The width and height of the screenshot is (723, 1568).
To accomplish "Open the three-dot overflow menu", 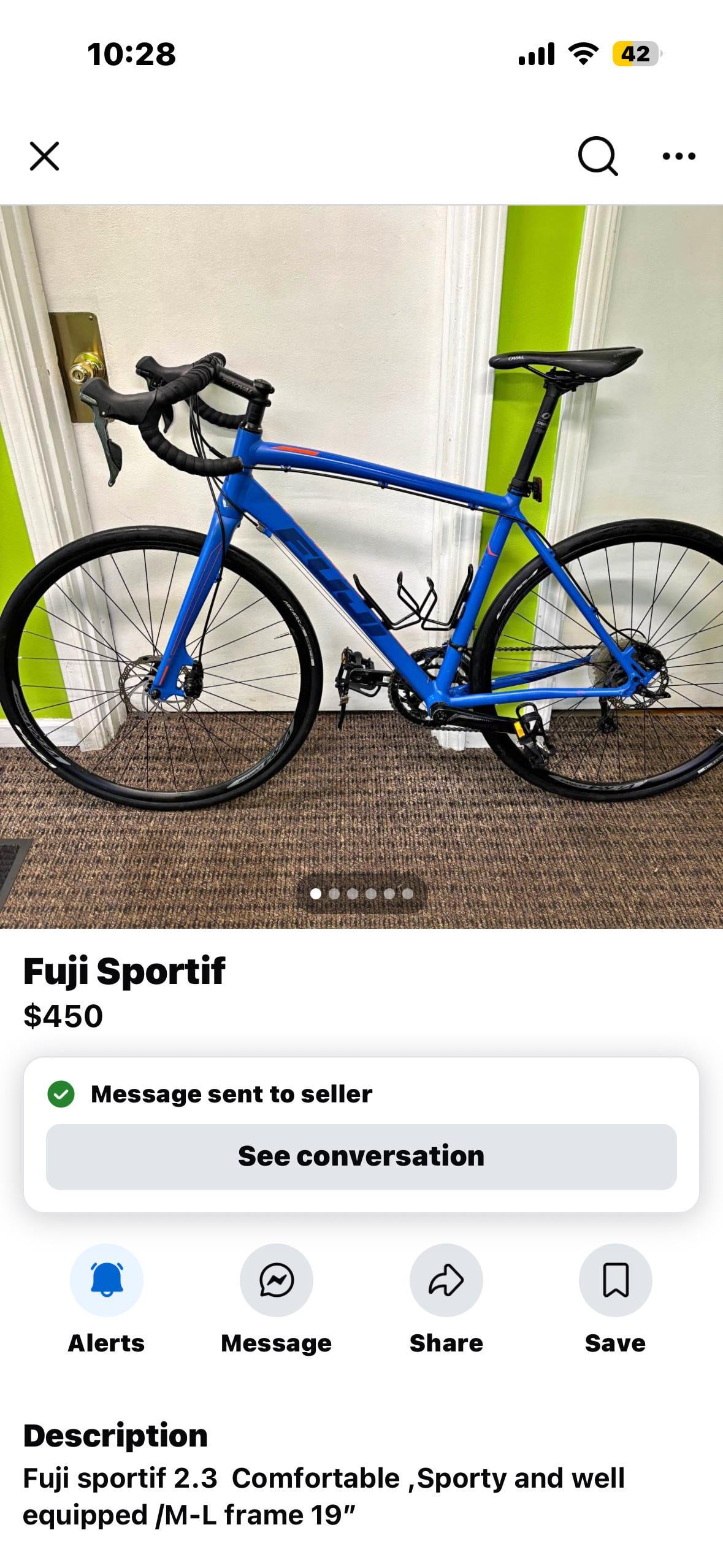I will point(679,156).
